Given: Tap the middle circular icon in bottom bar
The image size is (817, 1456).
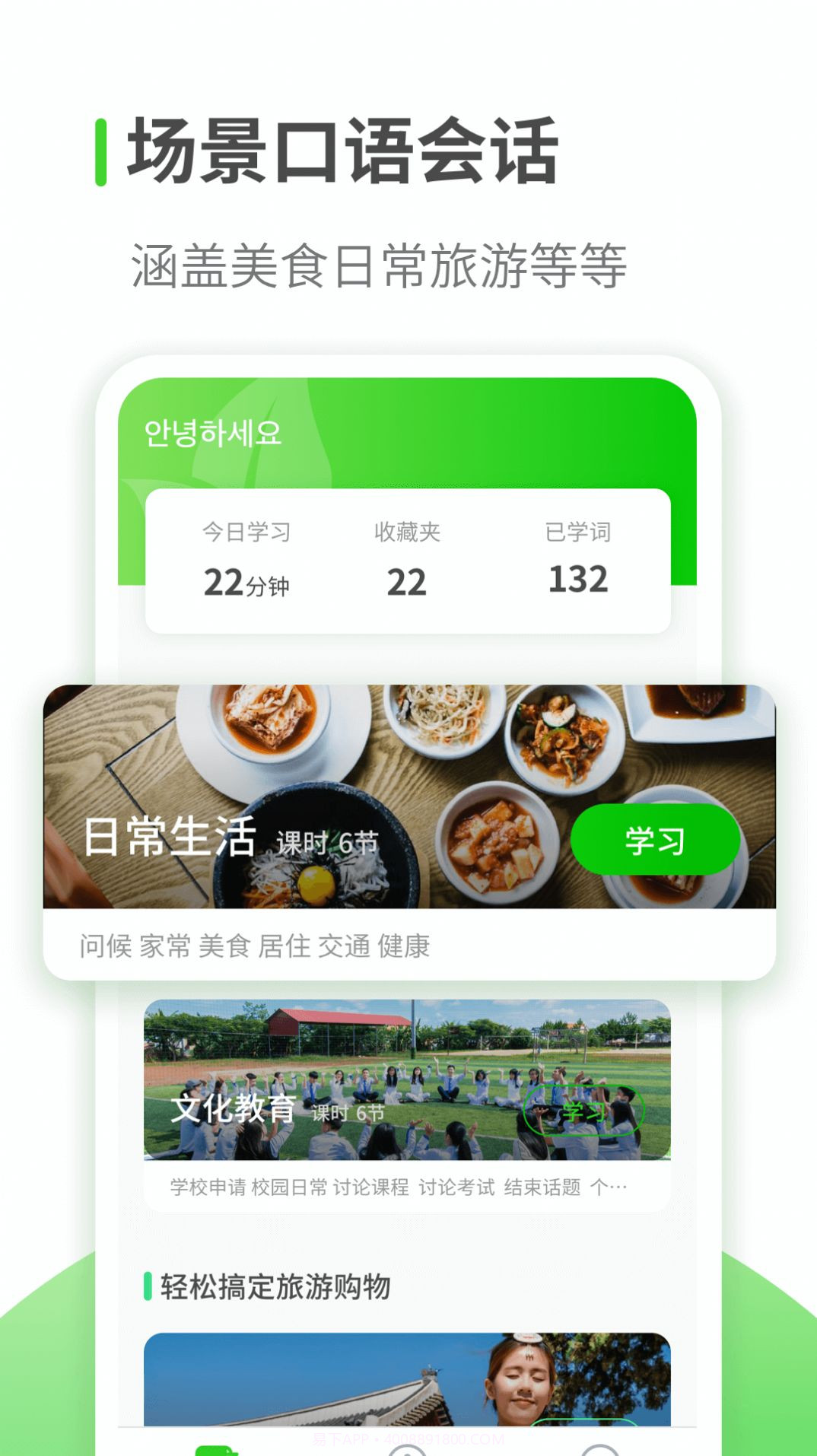Looking at the screenshot, I should click(408, 1445).
